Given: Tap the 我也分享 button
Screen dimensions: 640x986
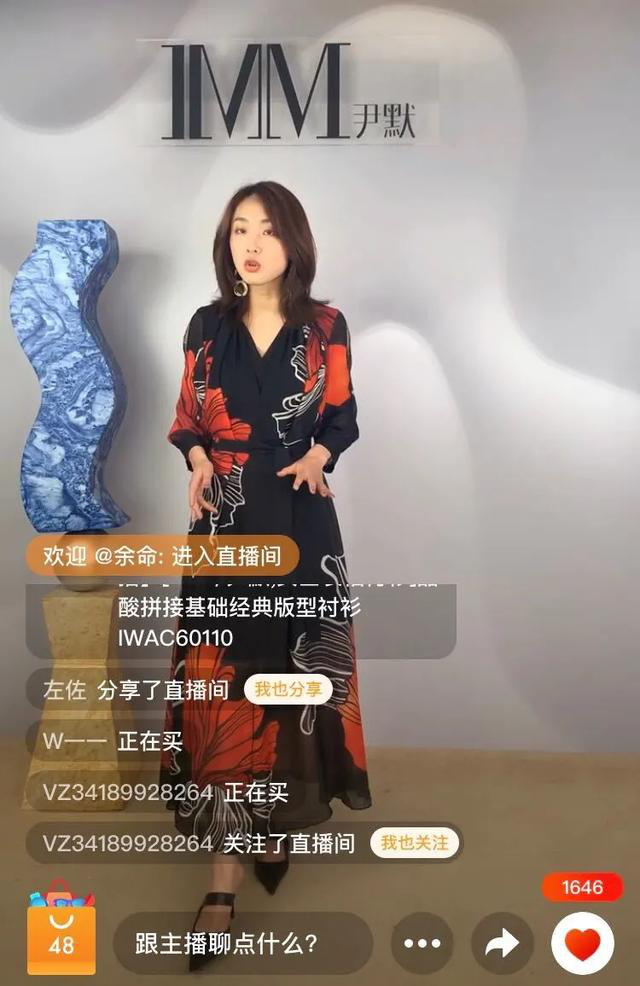Looking at the screenshot, I should [x=288, y=690].
